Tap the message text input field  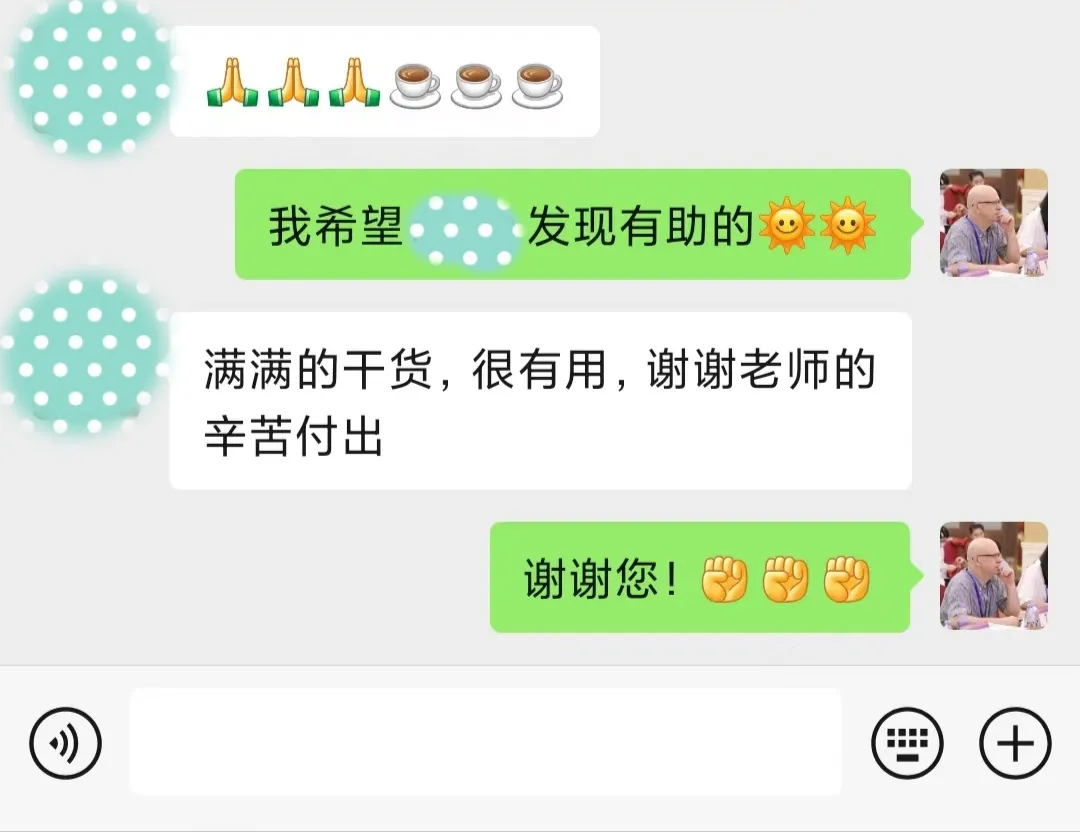coord(485,741)
